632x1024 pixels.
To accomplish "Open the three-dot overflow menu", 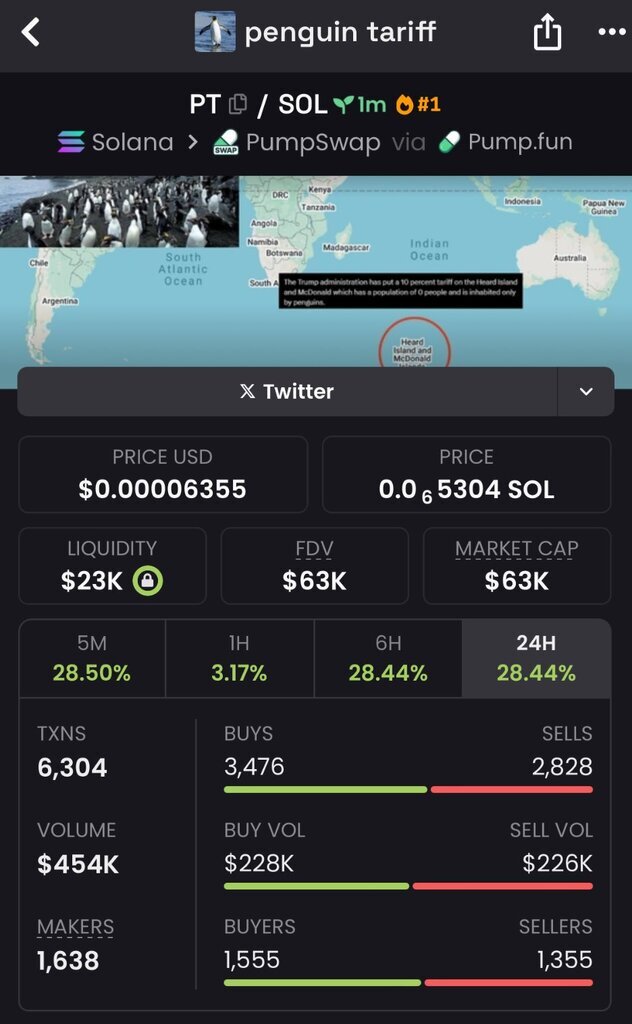I will click(x=612, y=32).
